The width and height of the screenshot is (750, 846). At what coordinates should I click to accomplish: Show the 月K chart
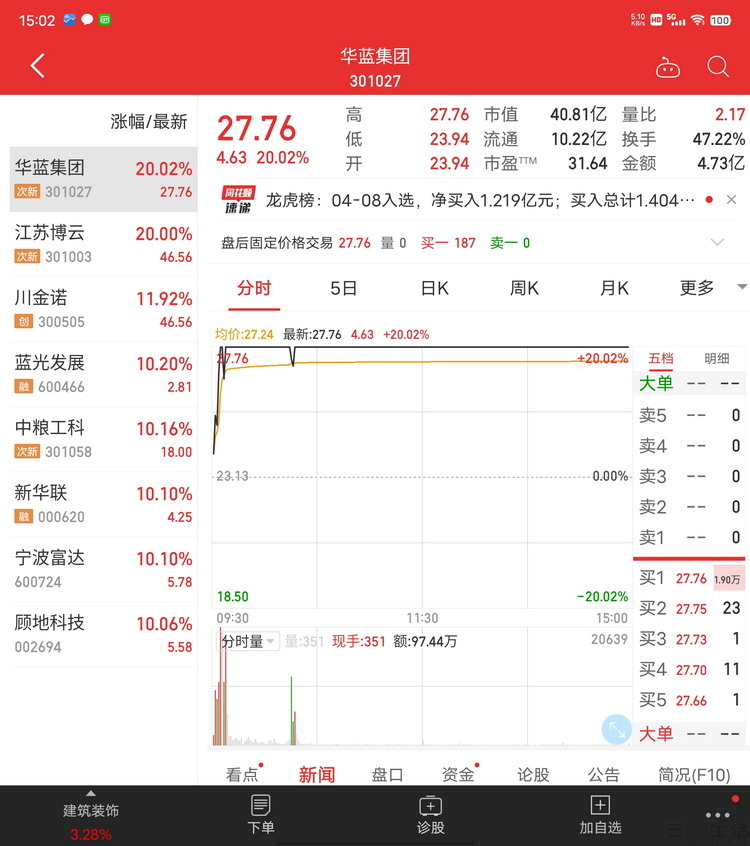614,288
